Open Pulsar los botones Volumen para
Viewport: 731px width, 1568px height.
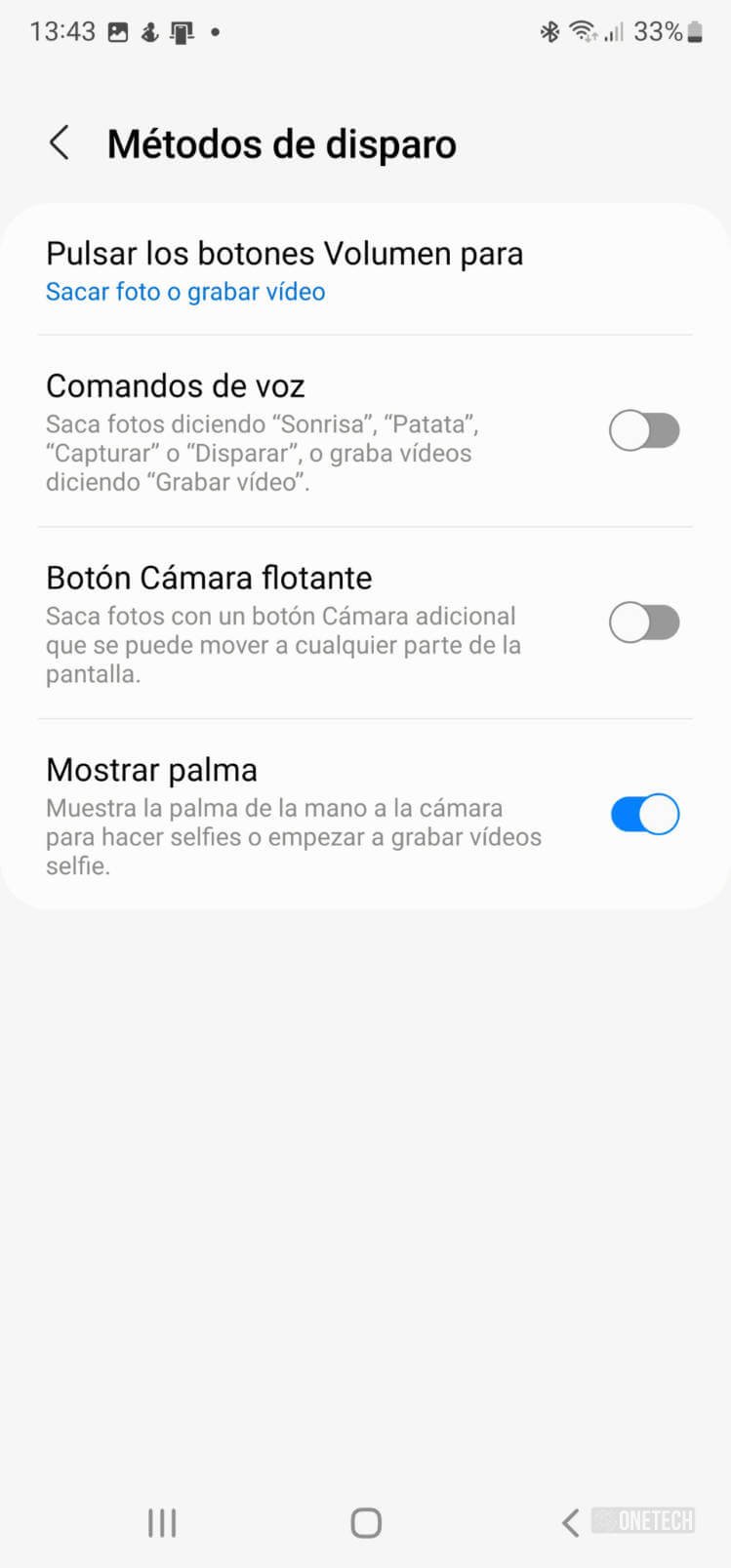[x=365, y=270]
